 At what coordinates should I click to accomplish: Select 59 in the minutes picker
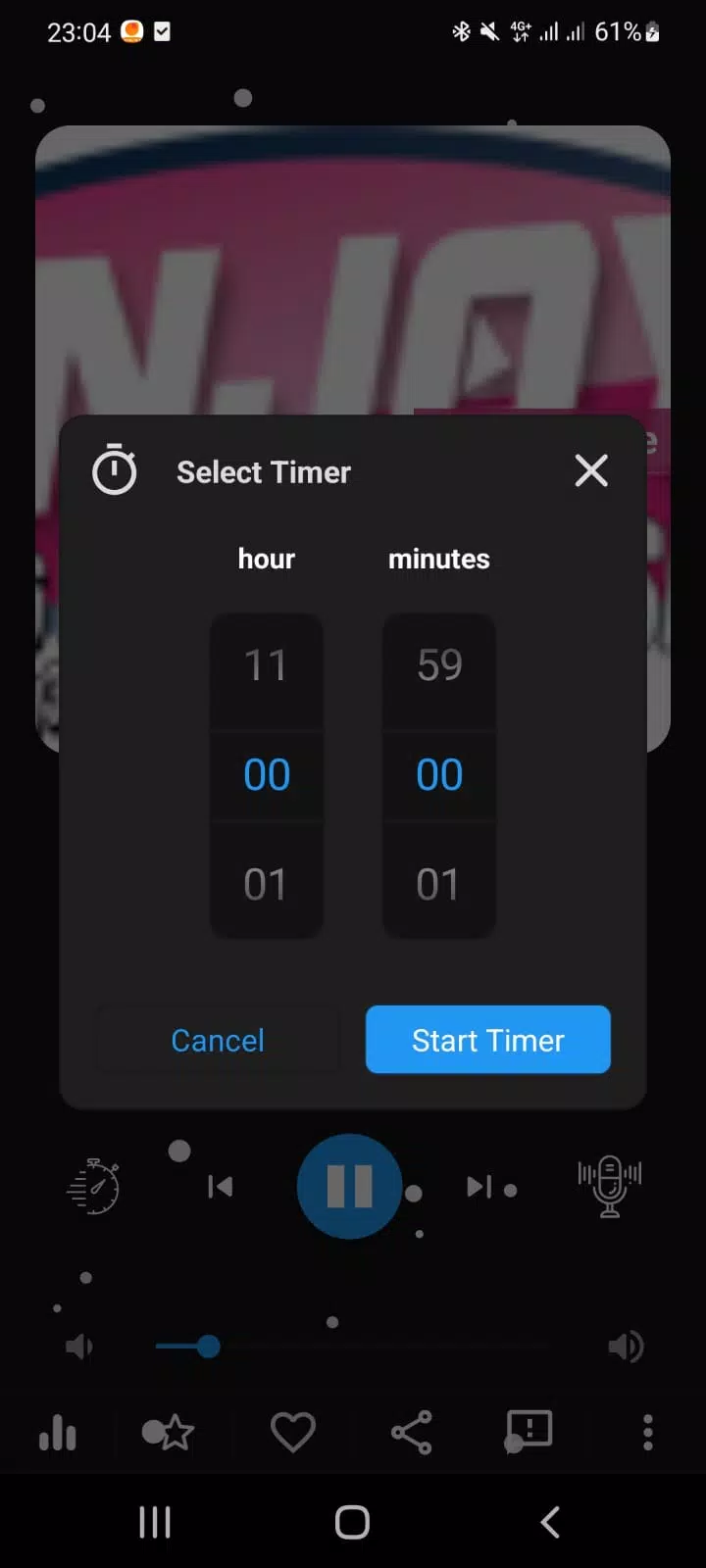point(438,665)
